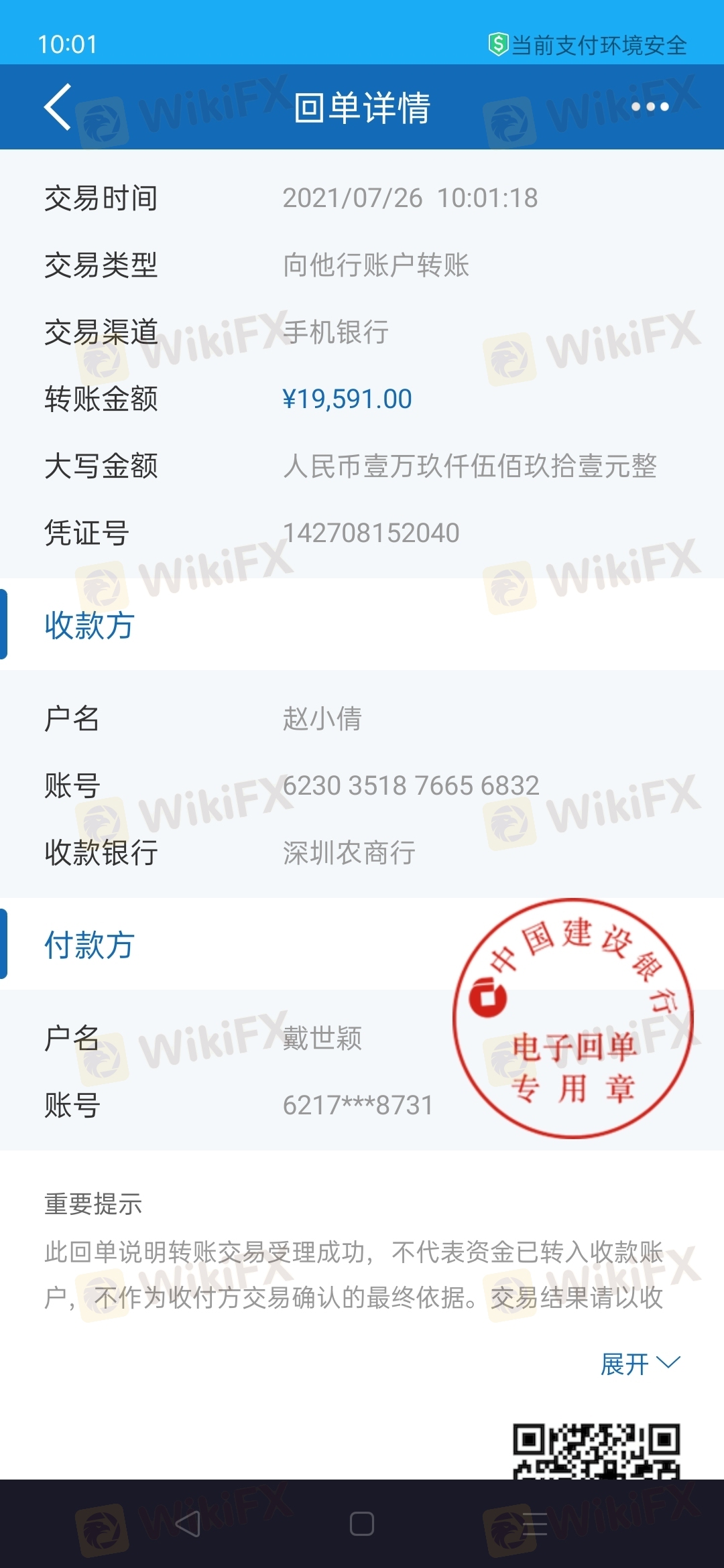Viewport: 724px width, 1568px height.
Task: Go back from receipt details
Action: click(x=58, y=107)
